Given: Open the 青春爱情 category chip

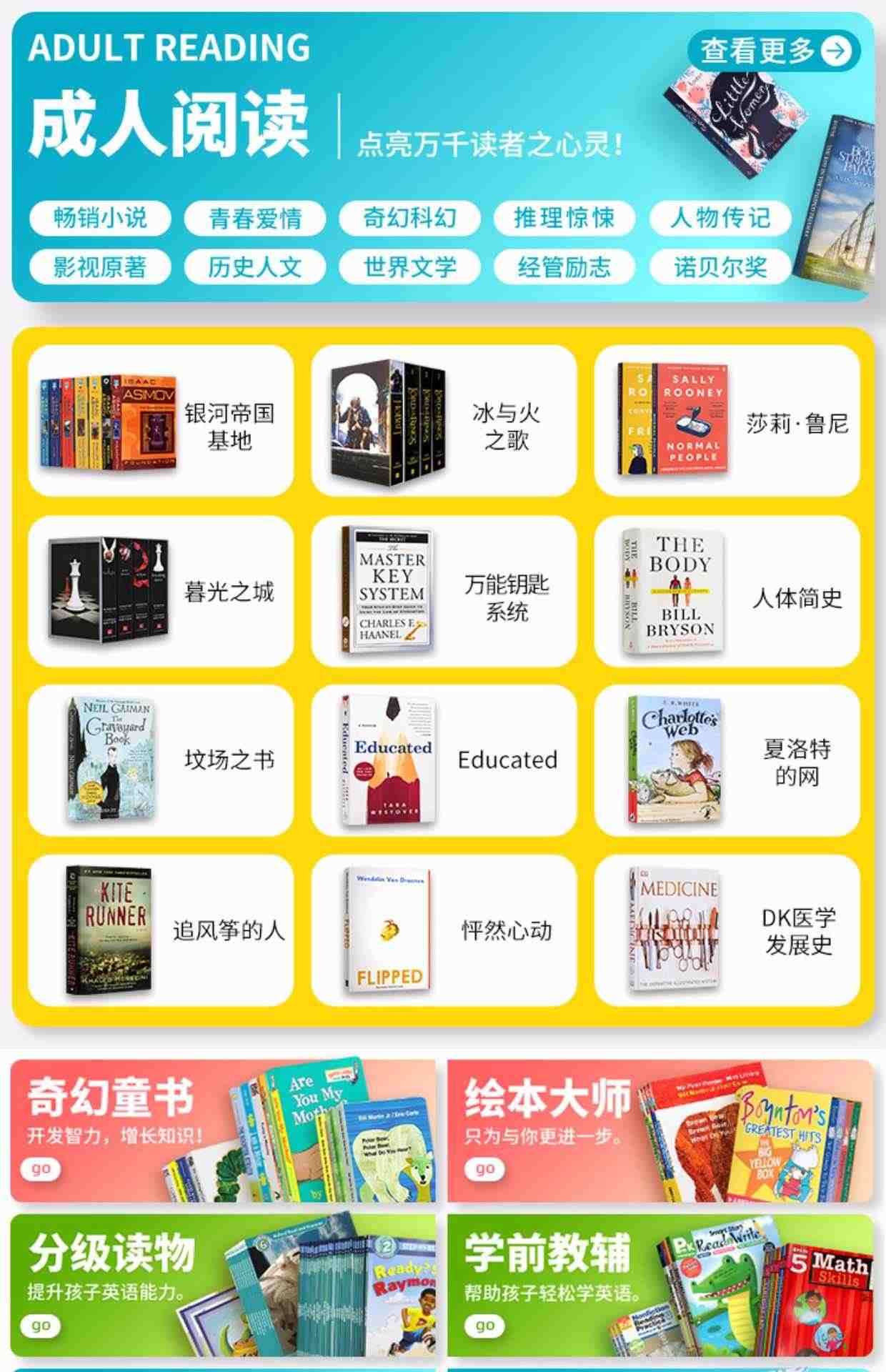Looking at the screenshot, I should (255, 218).
